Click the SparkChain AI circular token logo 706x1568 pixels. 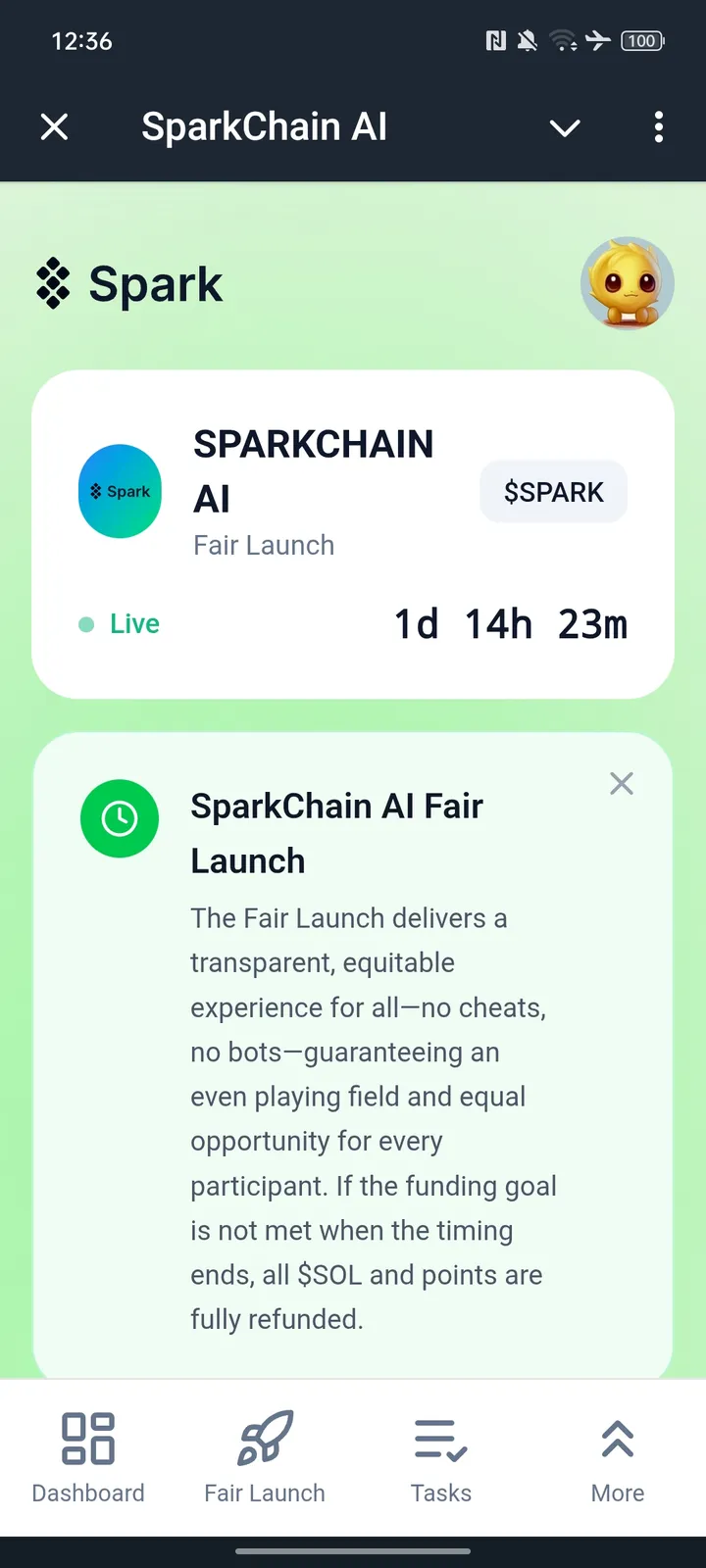[x=120, y=491]
